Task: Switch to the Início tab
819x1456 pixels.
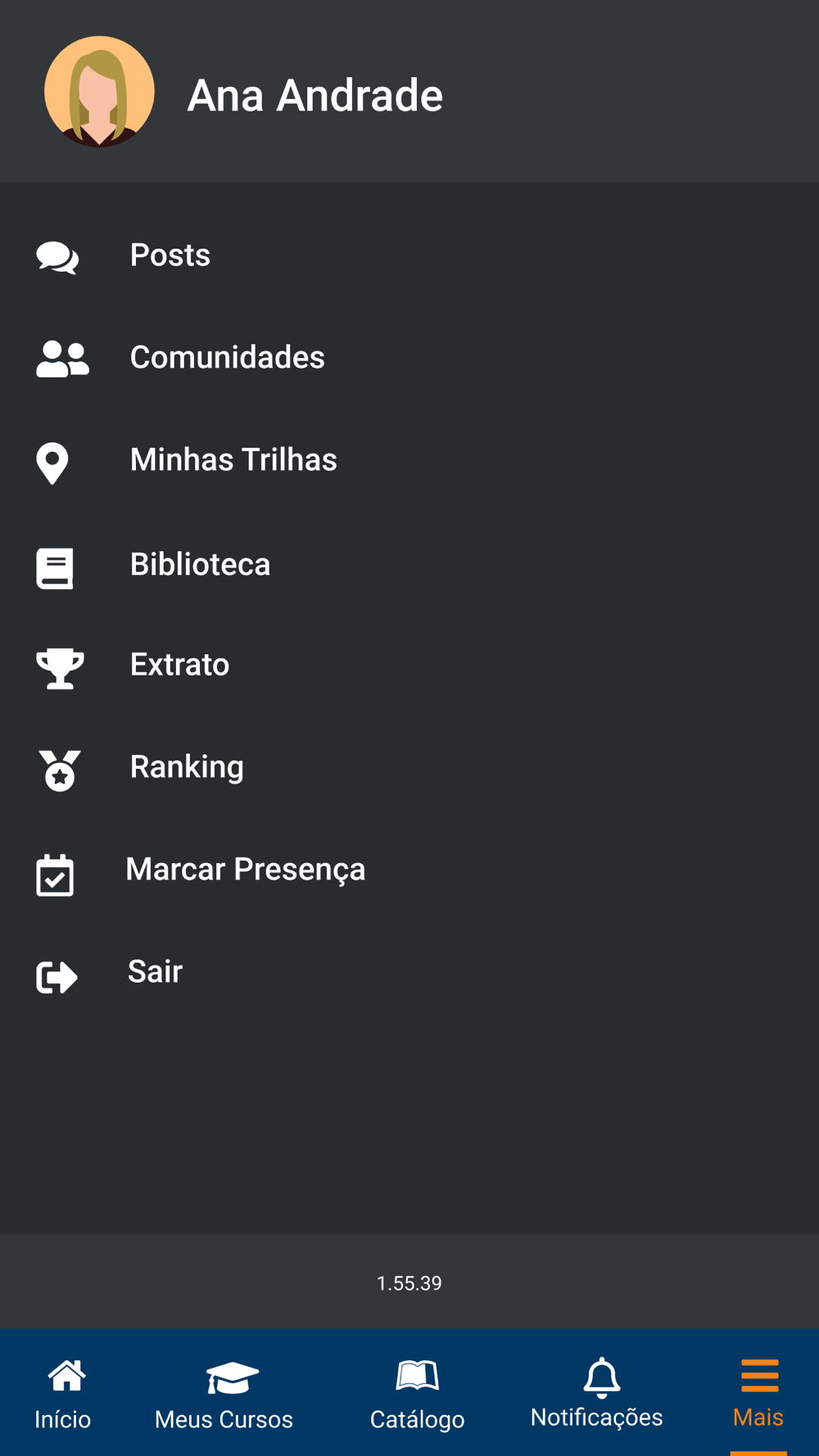Action: [64, 1393]
